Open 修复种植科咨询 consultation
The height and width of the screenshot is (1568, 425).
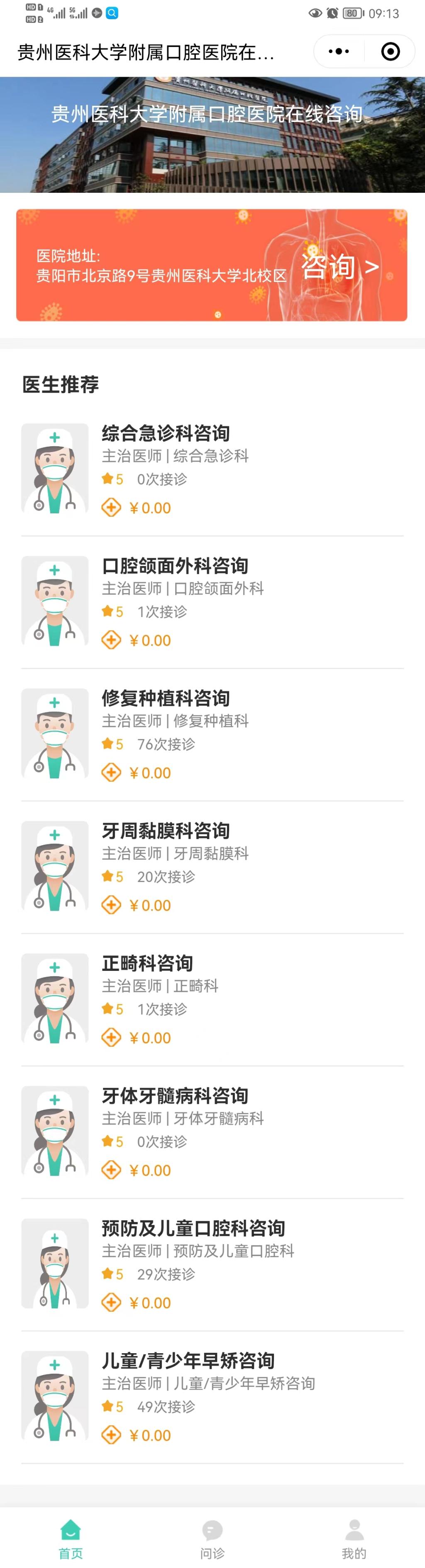coord(212,734)
